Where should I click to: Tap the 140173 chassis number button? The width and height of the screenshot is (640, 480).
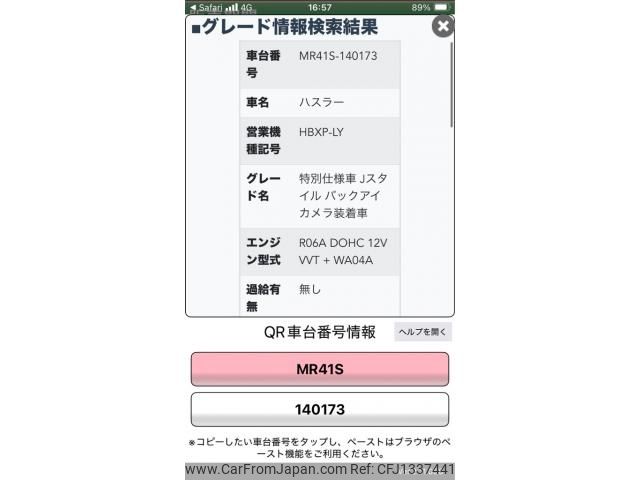click(320, 410)
